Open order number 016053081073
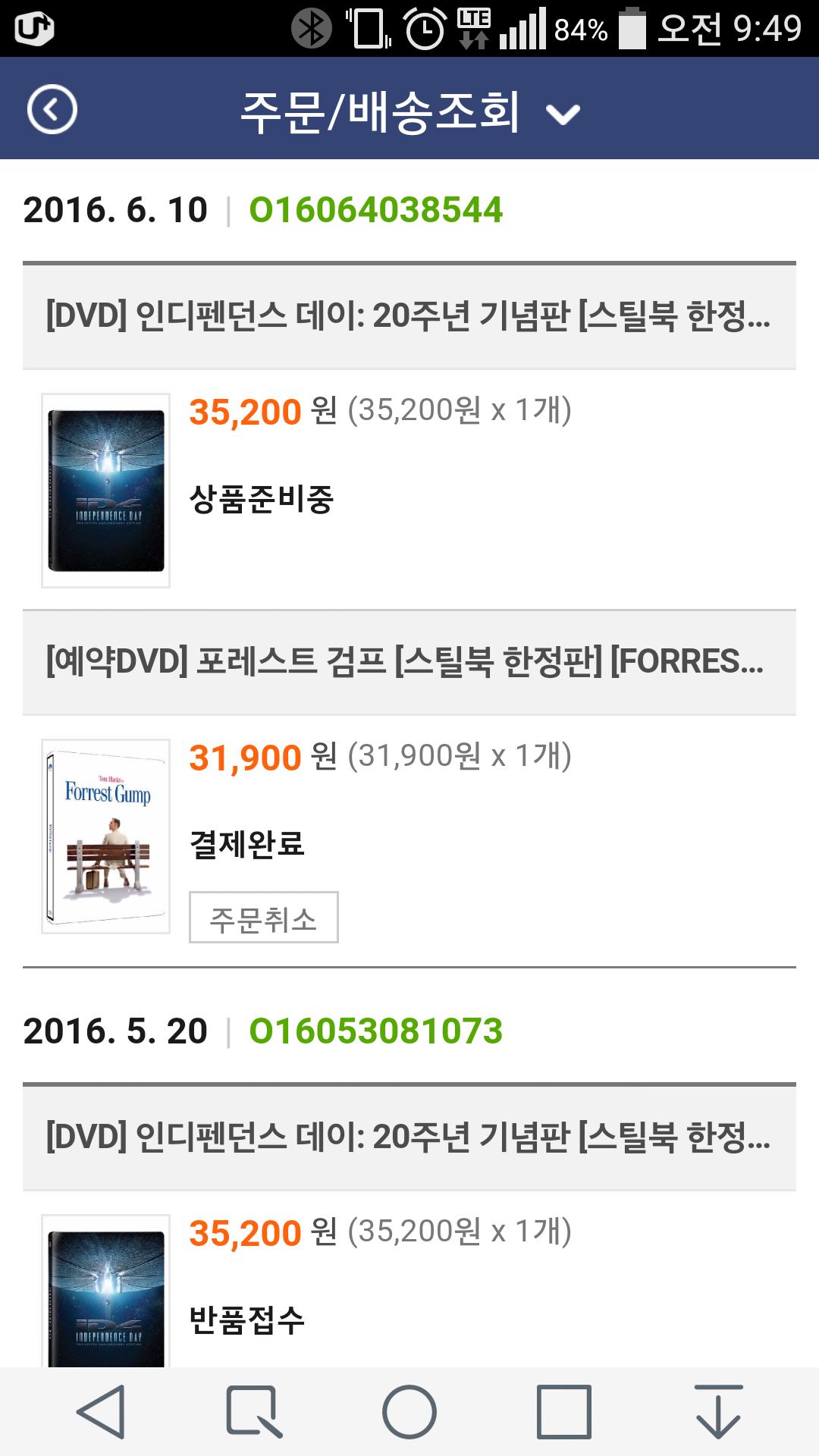This screenshot has width=819, height=1456. coord(375,1031)
